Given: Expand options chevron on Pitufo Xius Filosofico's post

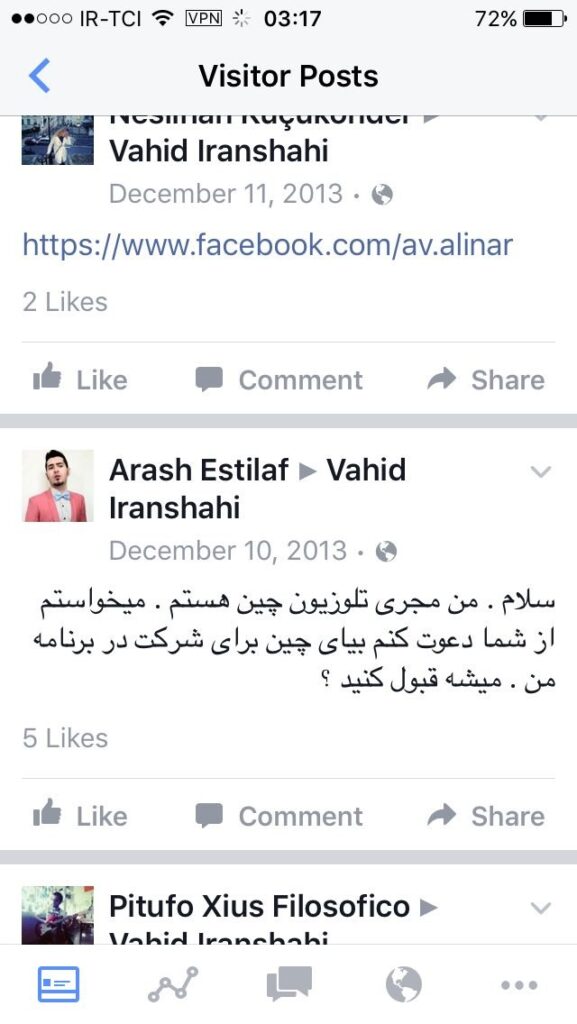Looking at the screenshot, I should click(540, 908).
